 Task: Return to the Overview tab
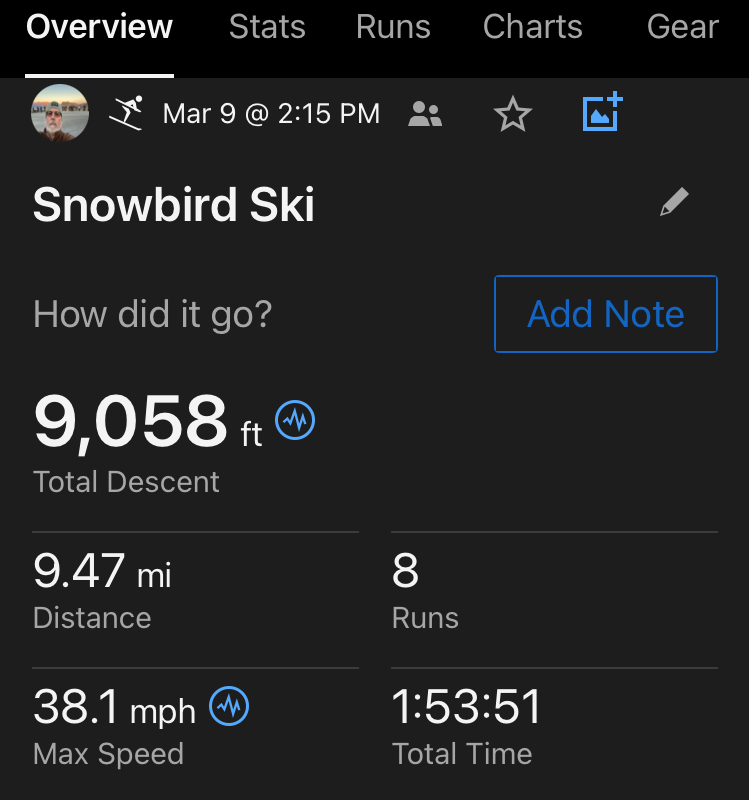[99, 27]
